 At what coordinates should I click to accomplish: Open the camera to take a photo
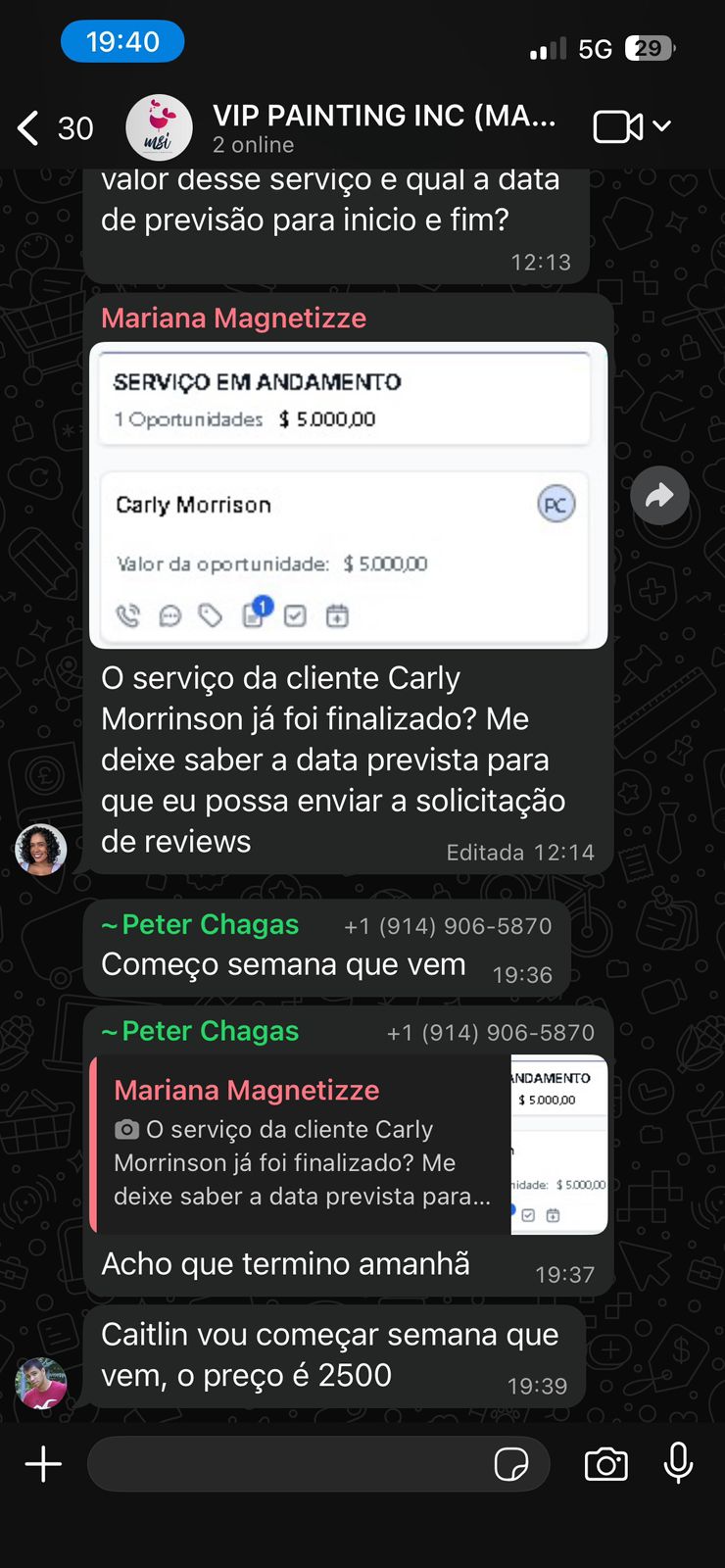[605, 1464]
